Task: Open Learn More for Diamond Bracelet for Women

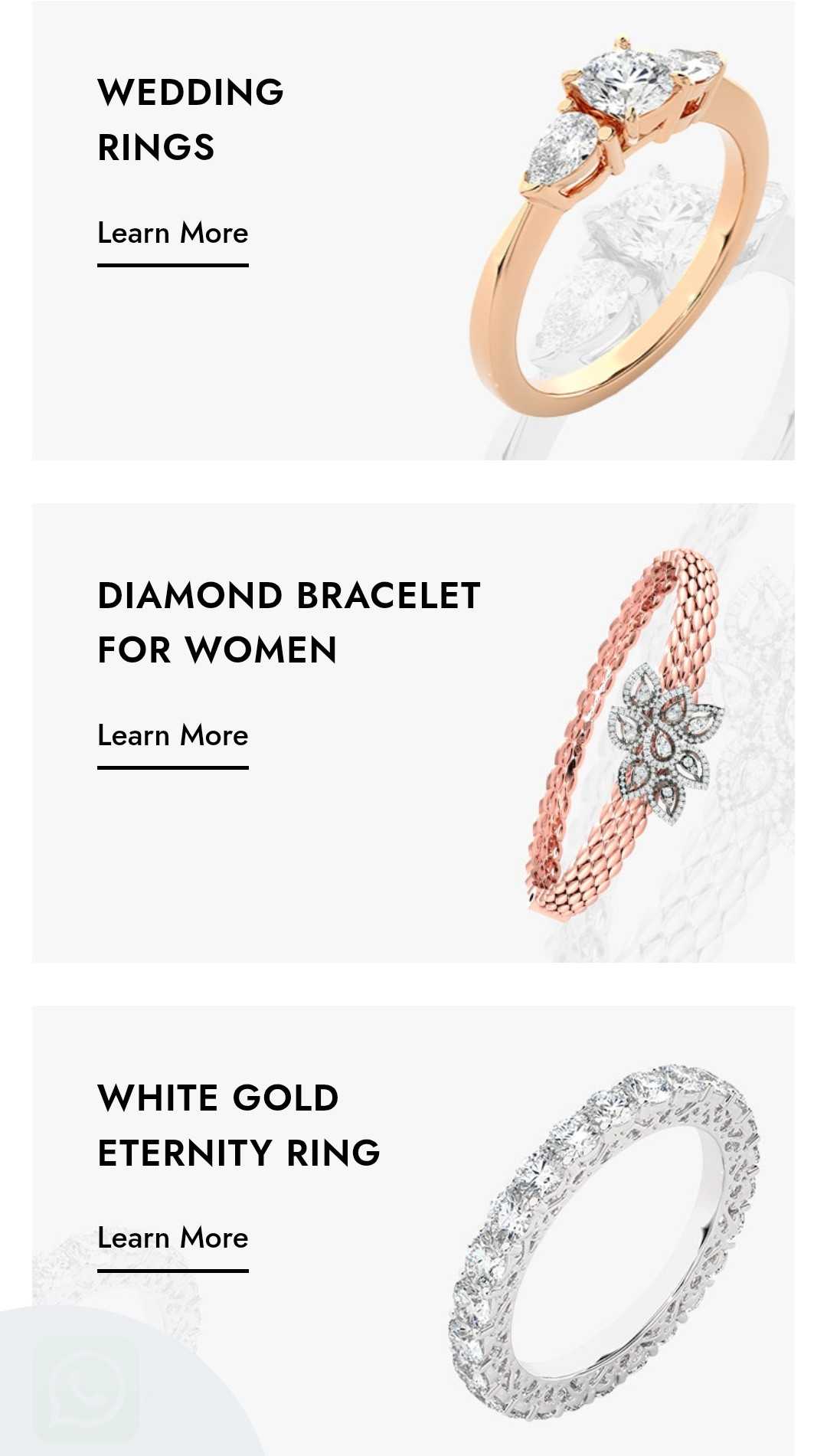Action: pyautogui.click(x=173, y=736)
